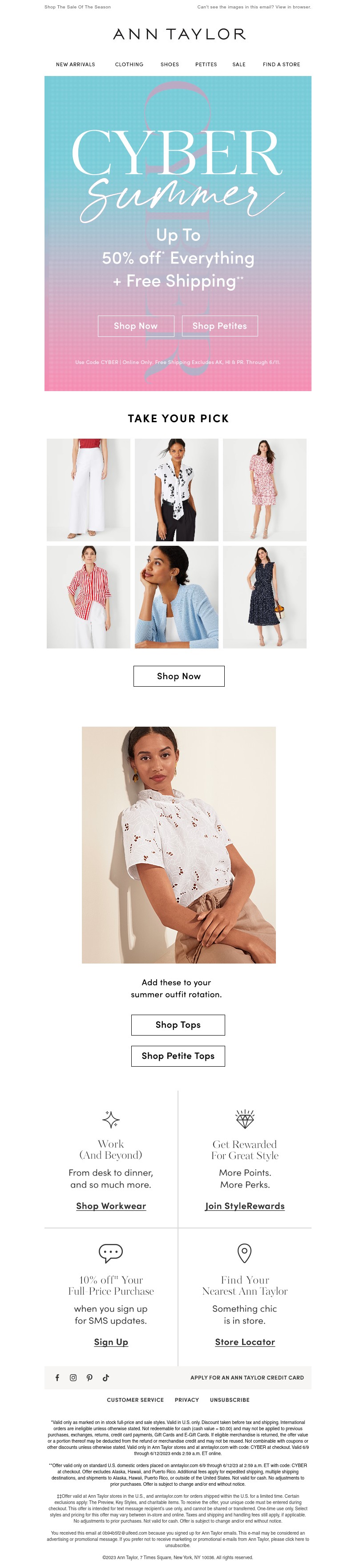Go to the Sale section
Viewport: 356px width, 1568px height.
pyautogui.click(x=239, y=64)
